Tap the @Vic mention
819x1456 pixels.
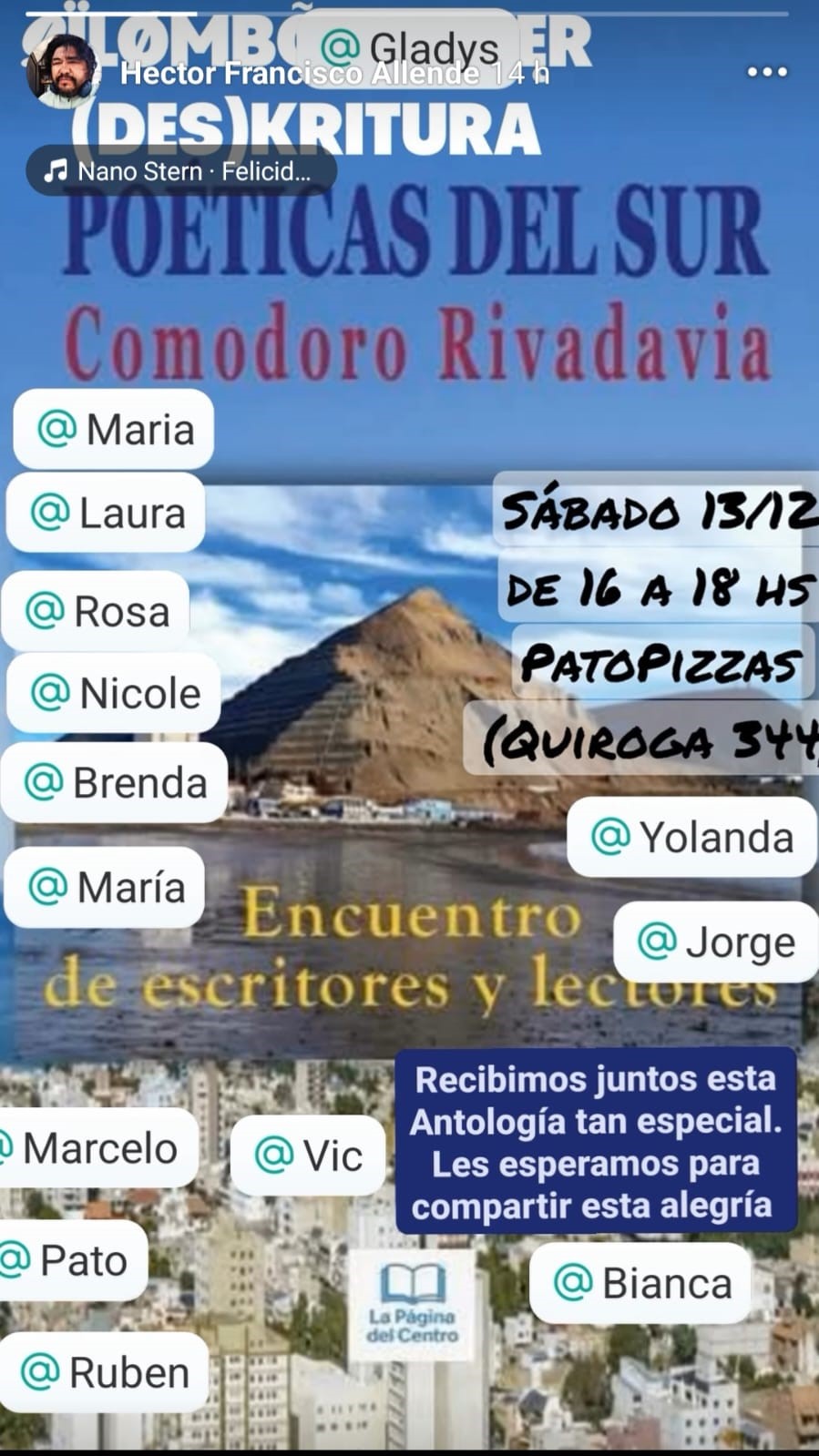point(308,1156)
